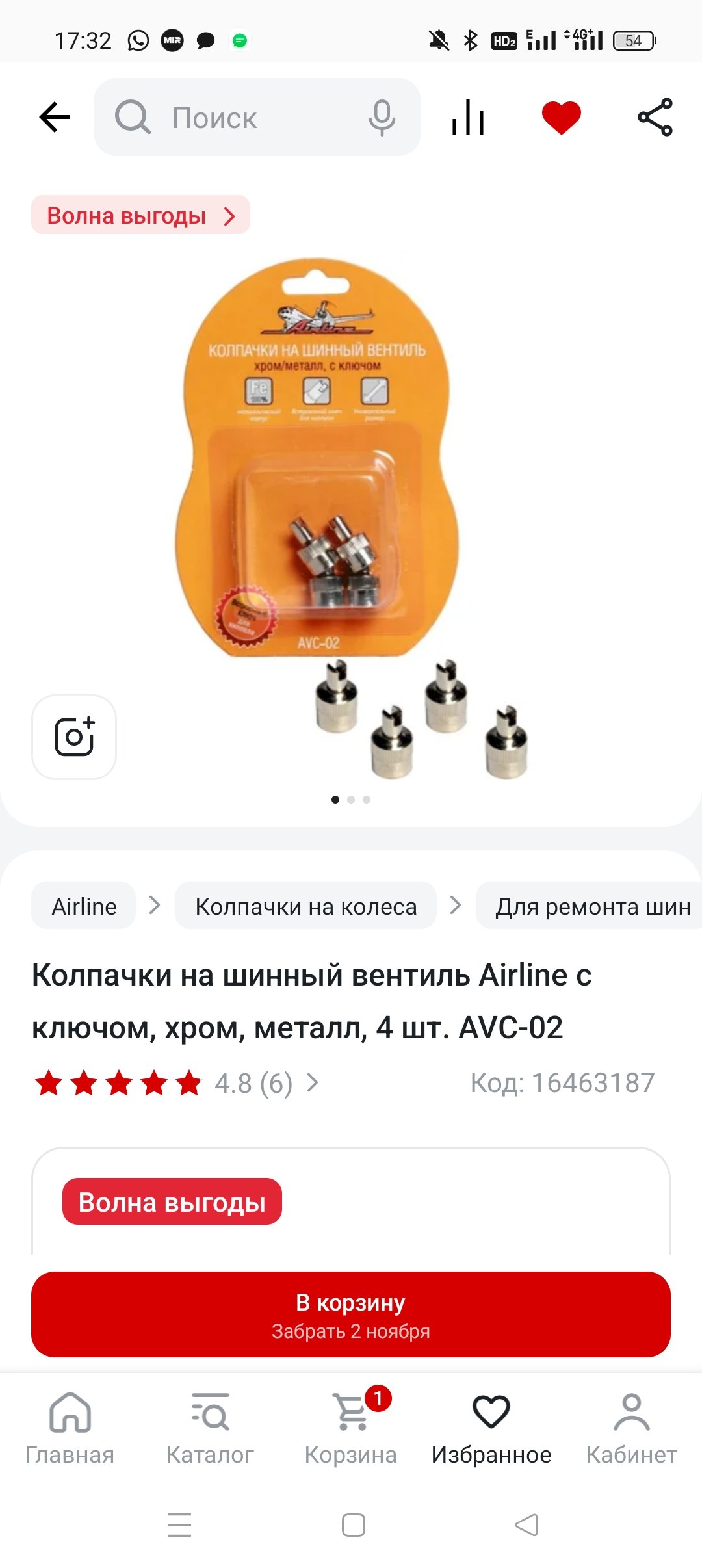This screenshot has width=702, height=1568.
Task: Start voice search with microphone icon
Action: [382, 118]
